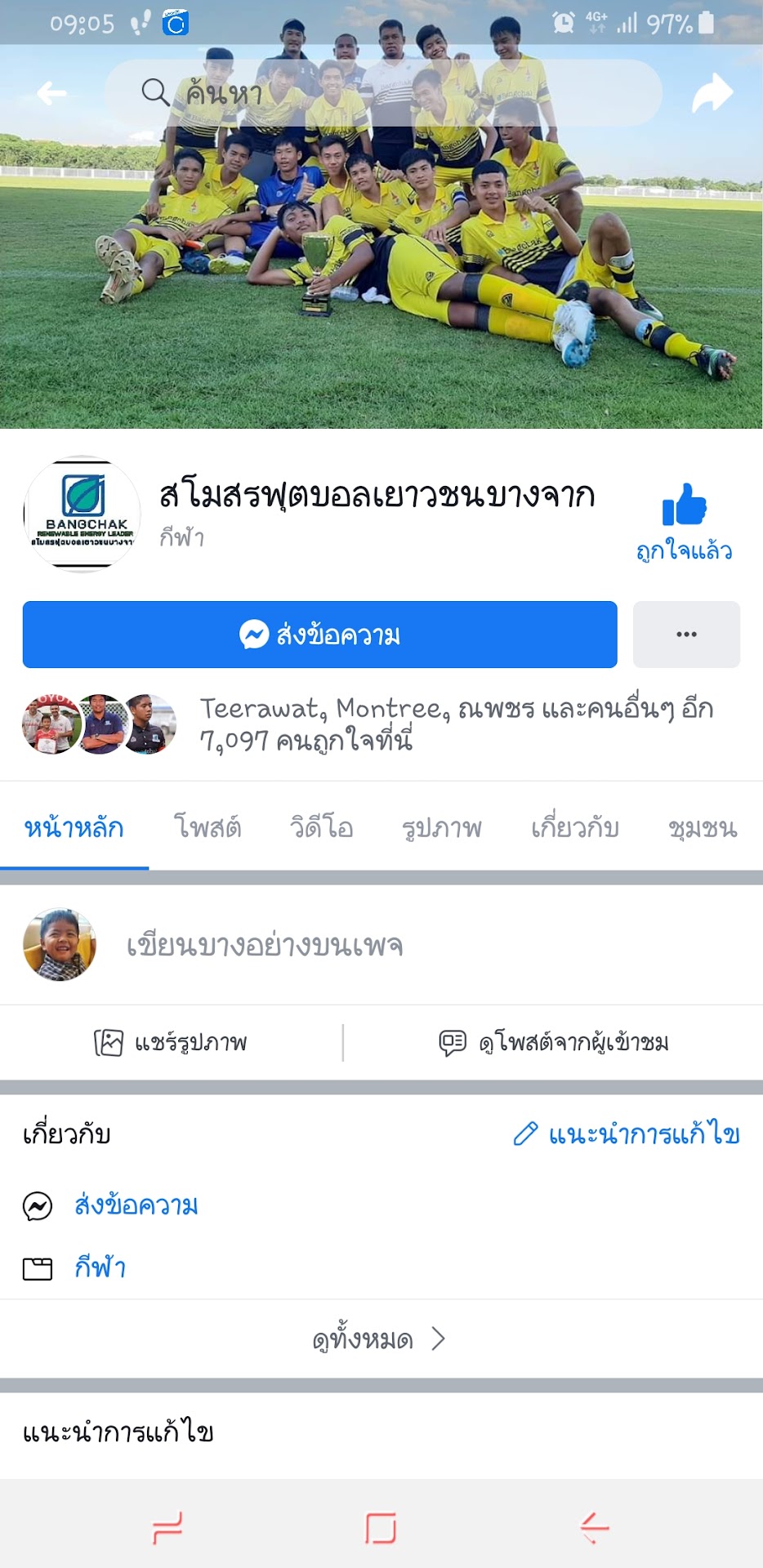
Task: Tap the blue ส่งข้อความ Messenger button
Action: tap(319, 635)
